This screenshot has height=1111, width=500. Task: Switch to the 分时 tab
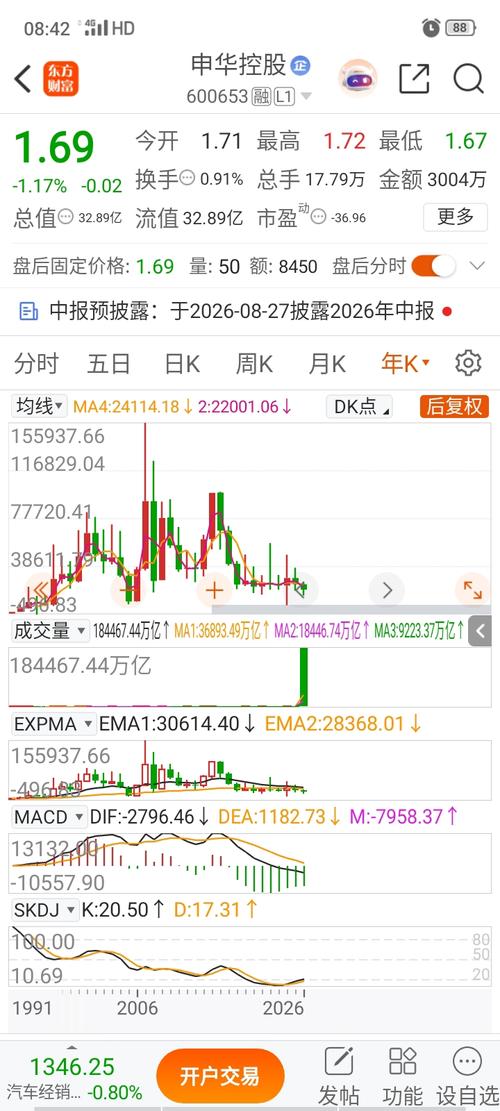[36, 364]
